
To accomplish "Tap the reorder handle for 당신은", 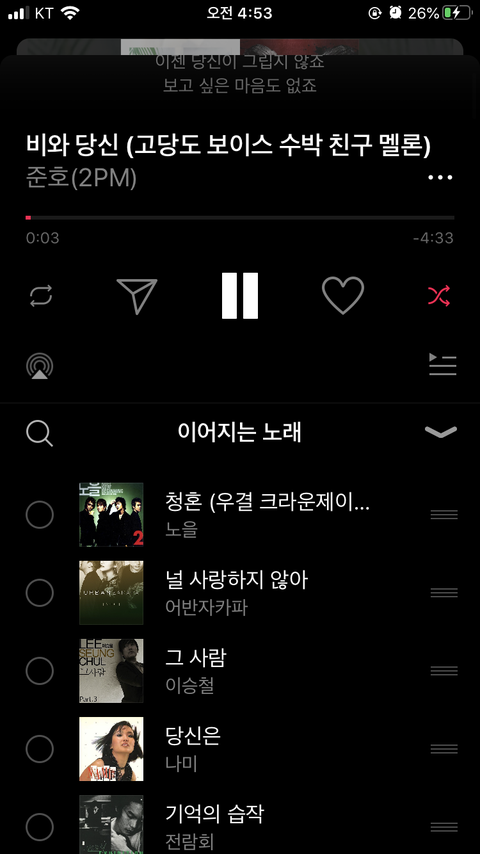I will (444, 749).
